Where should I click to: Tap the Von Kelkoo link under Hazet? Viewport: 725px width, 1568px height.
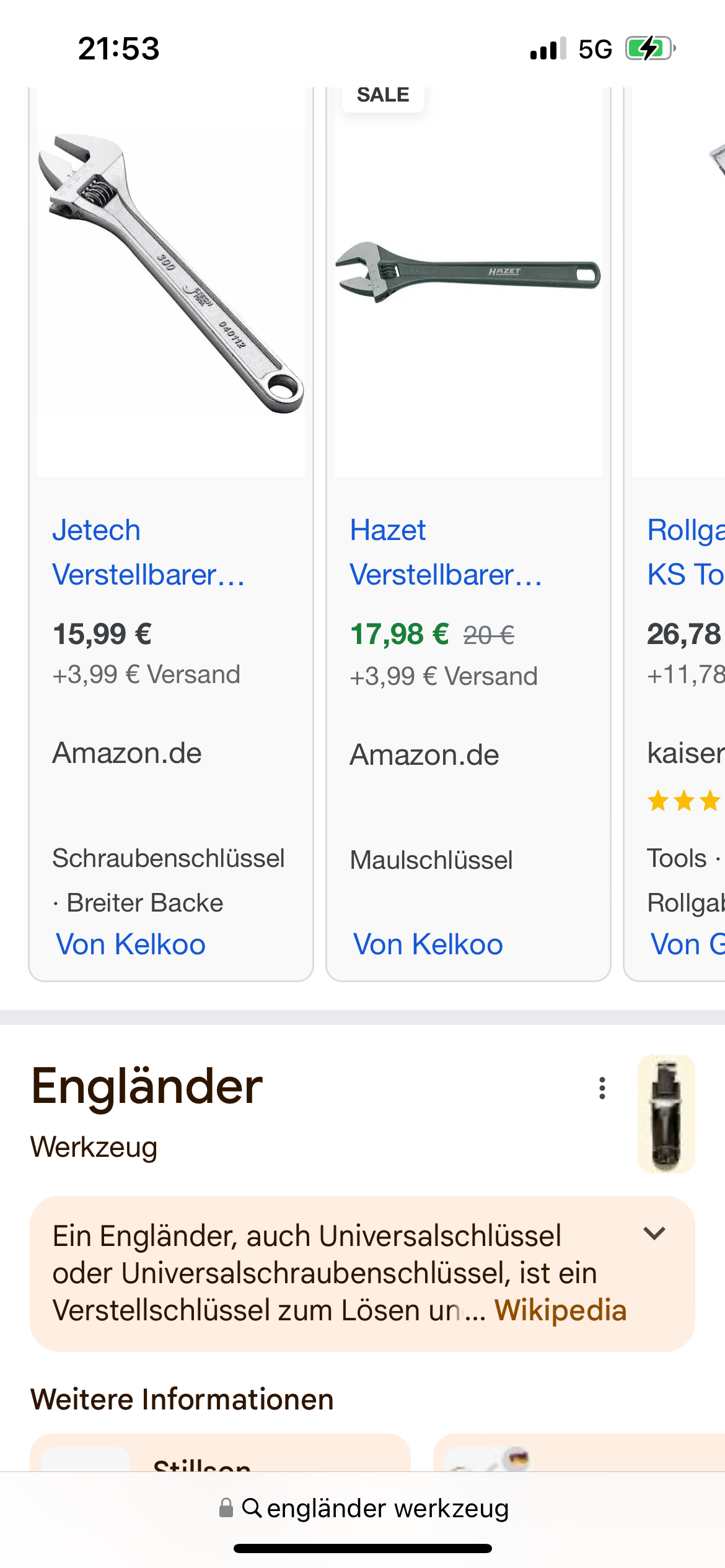[x=428, y=944]
